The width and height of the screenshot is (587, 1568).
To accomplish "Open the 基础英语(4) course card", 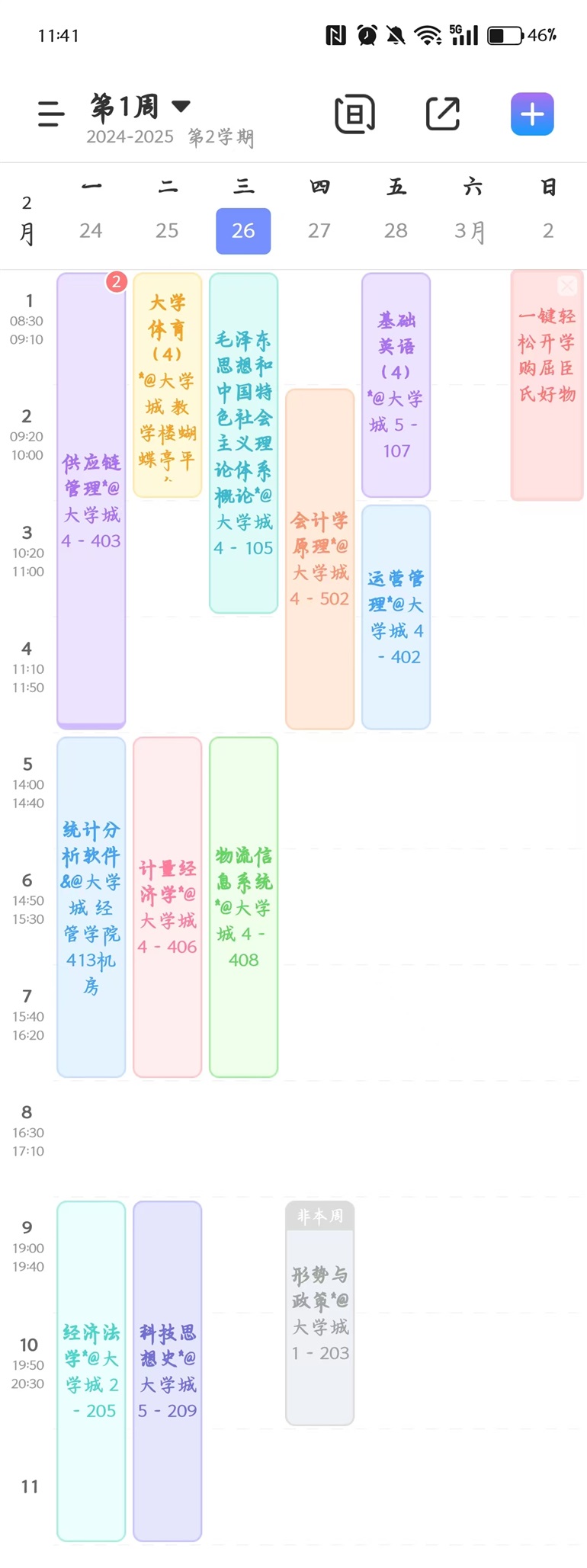I will tap(396, 385).
